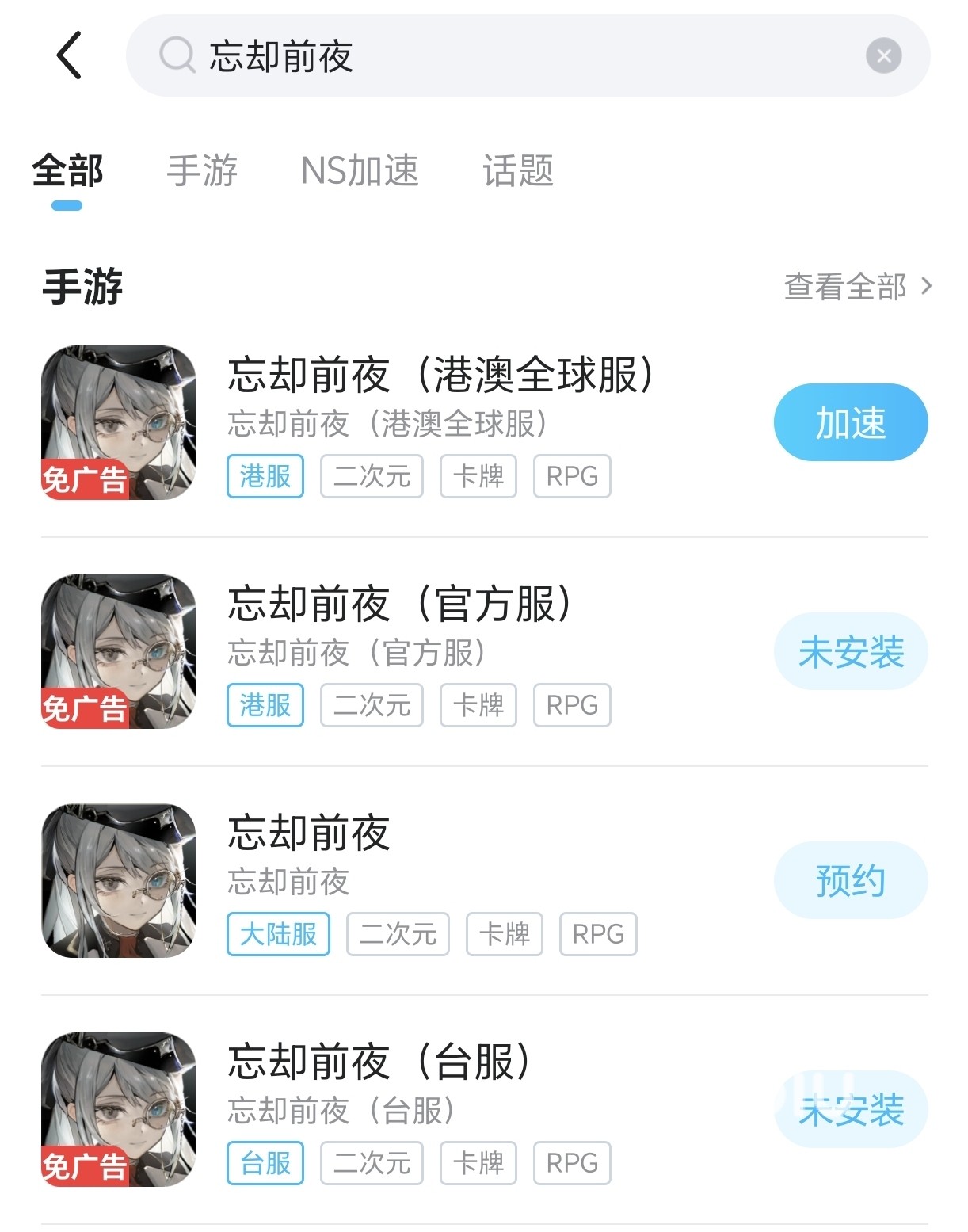Tap 未安装 for 忘却前夜（官方服）
Image resolution: width=968 pixels, height=1232 pixels.
(x=850, y=651)
